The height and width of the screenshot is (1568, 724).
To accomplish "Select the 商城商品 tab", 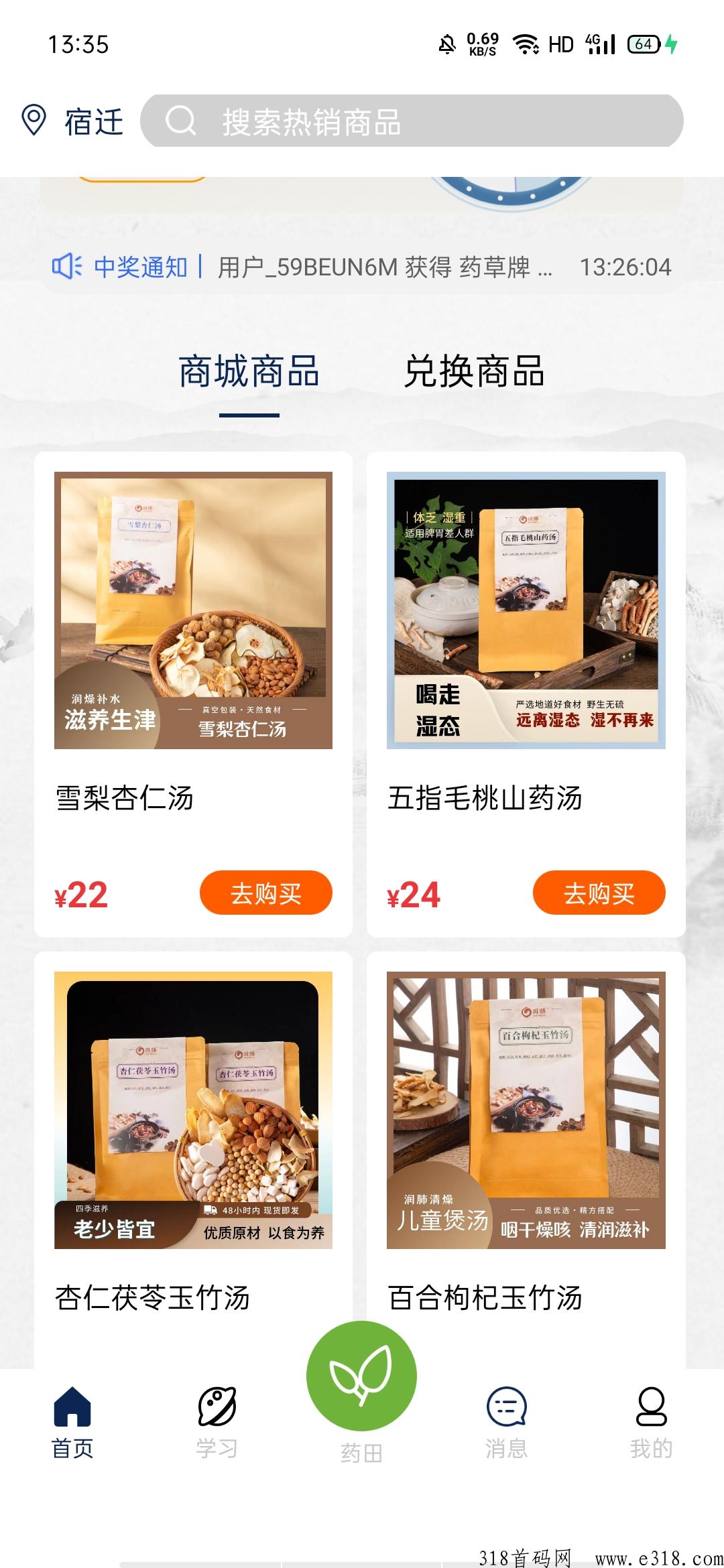I will [249, 372].
